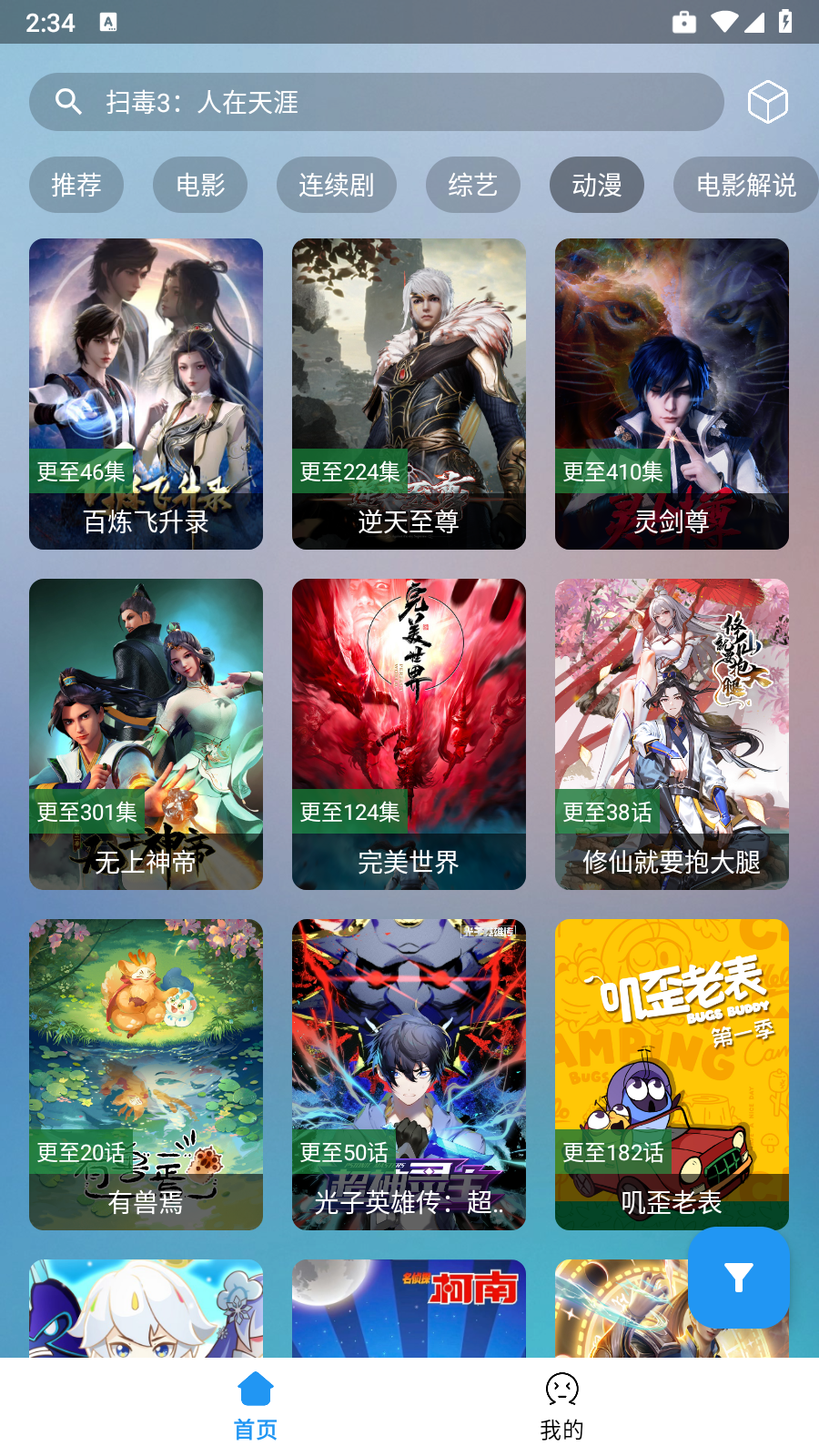819x1456 pixels.
Task: Open the 百炼飞升录 anime card
Action: 146,393
